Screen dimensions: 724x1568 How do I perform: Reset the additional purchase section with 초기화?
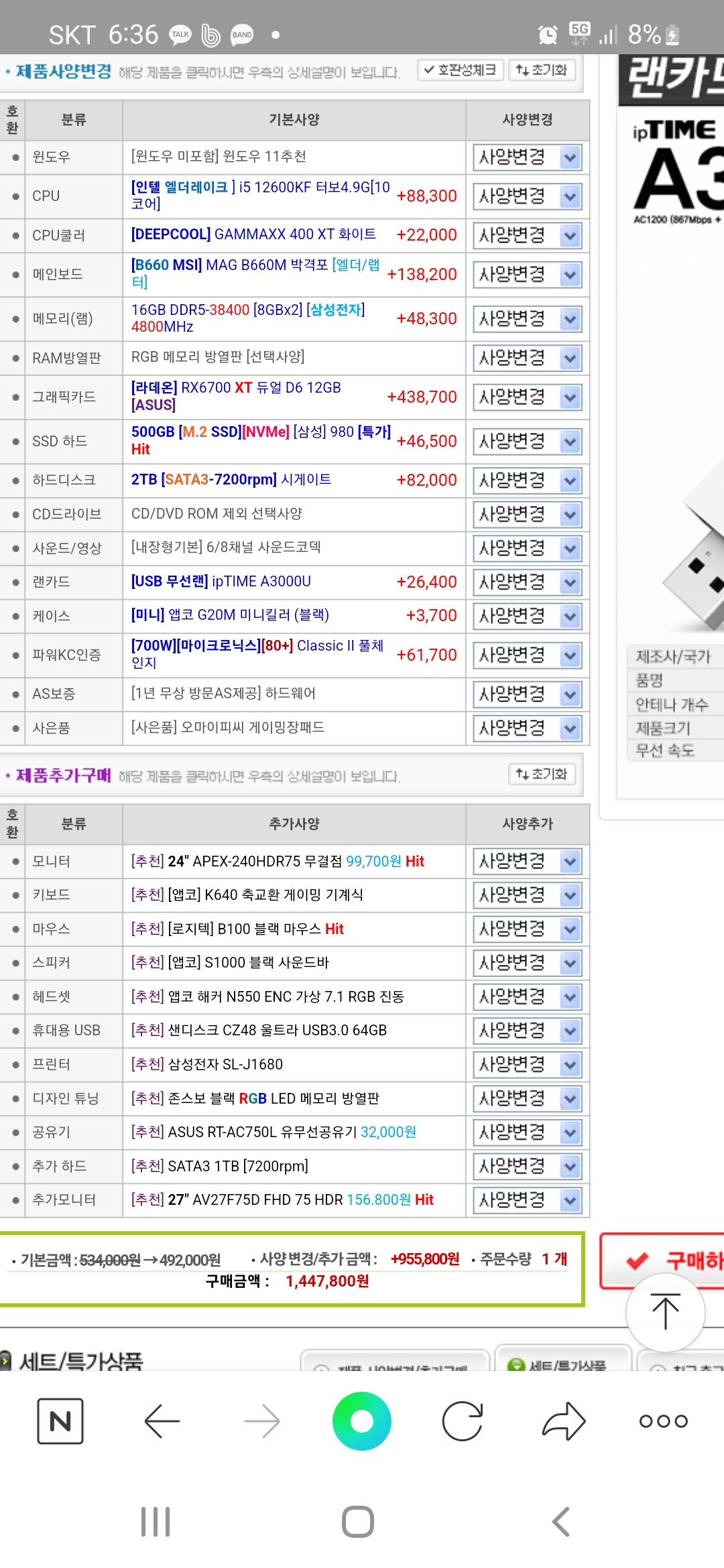click(x=542, y=775)
